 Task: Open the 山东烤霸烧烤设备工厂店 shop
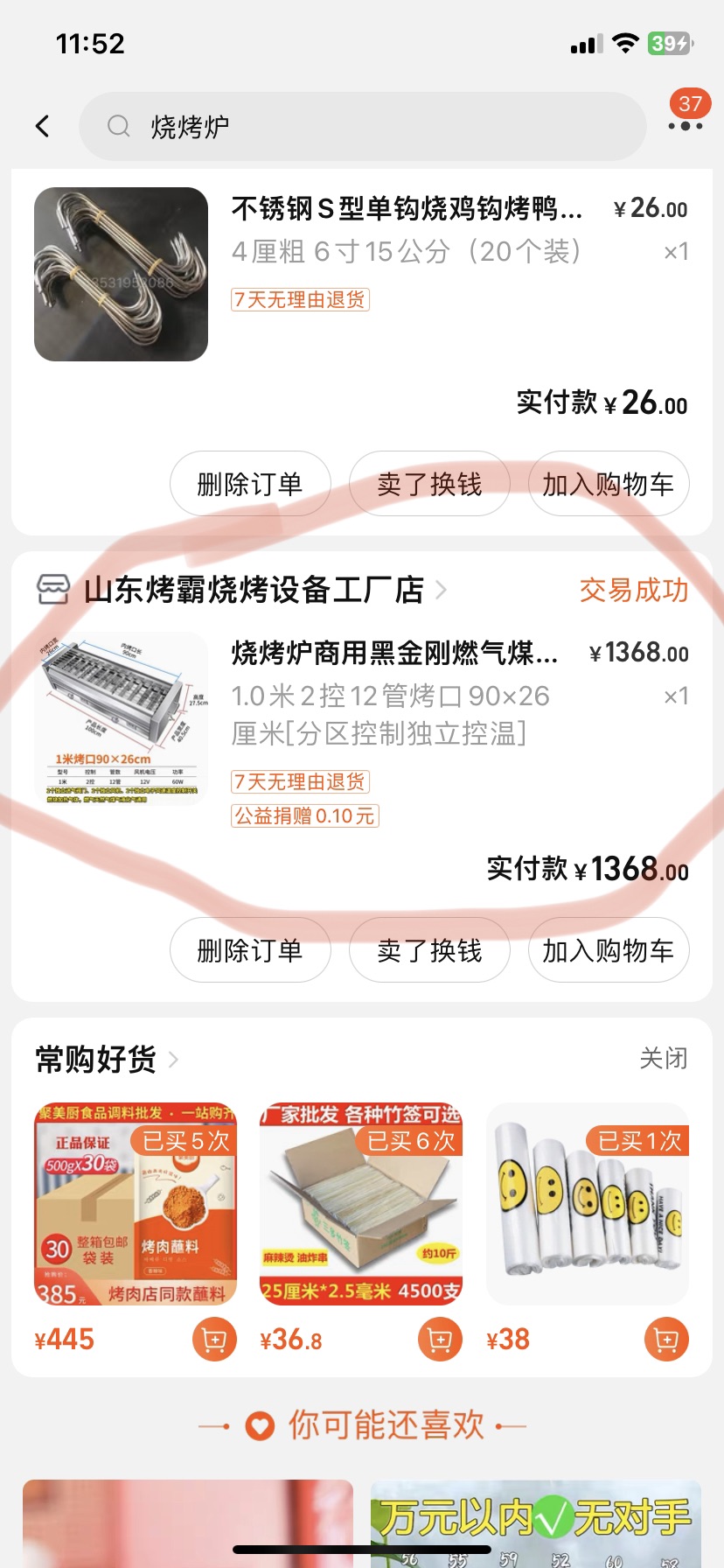click(254, 590)
